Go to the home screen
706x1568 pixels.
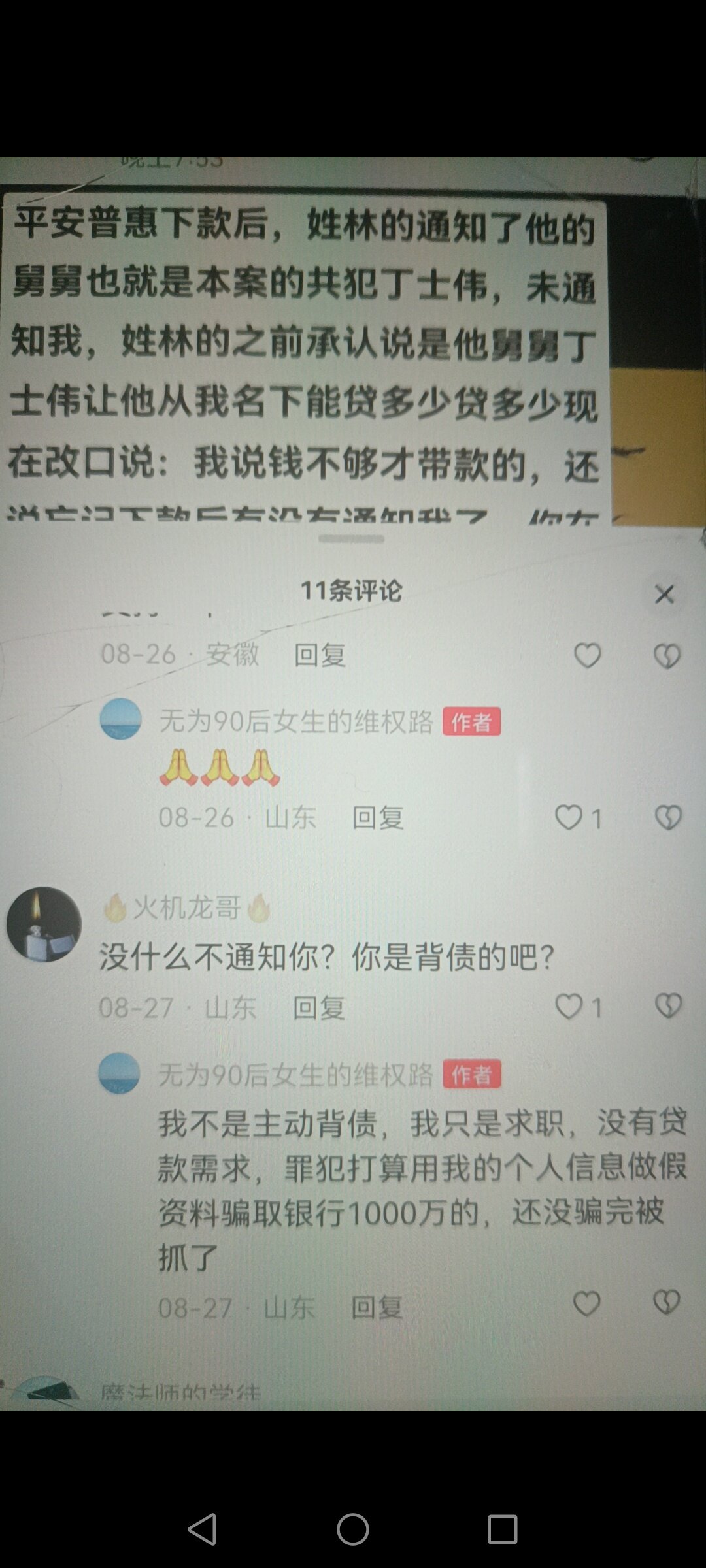[353, 1529]
